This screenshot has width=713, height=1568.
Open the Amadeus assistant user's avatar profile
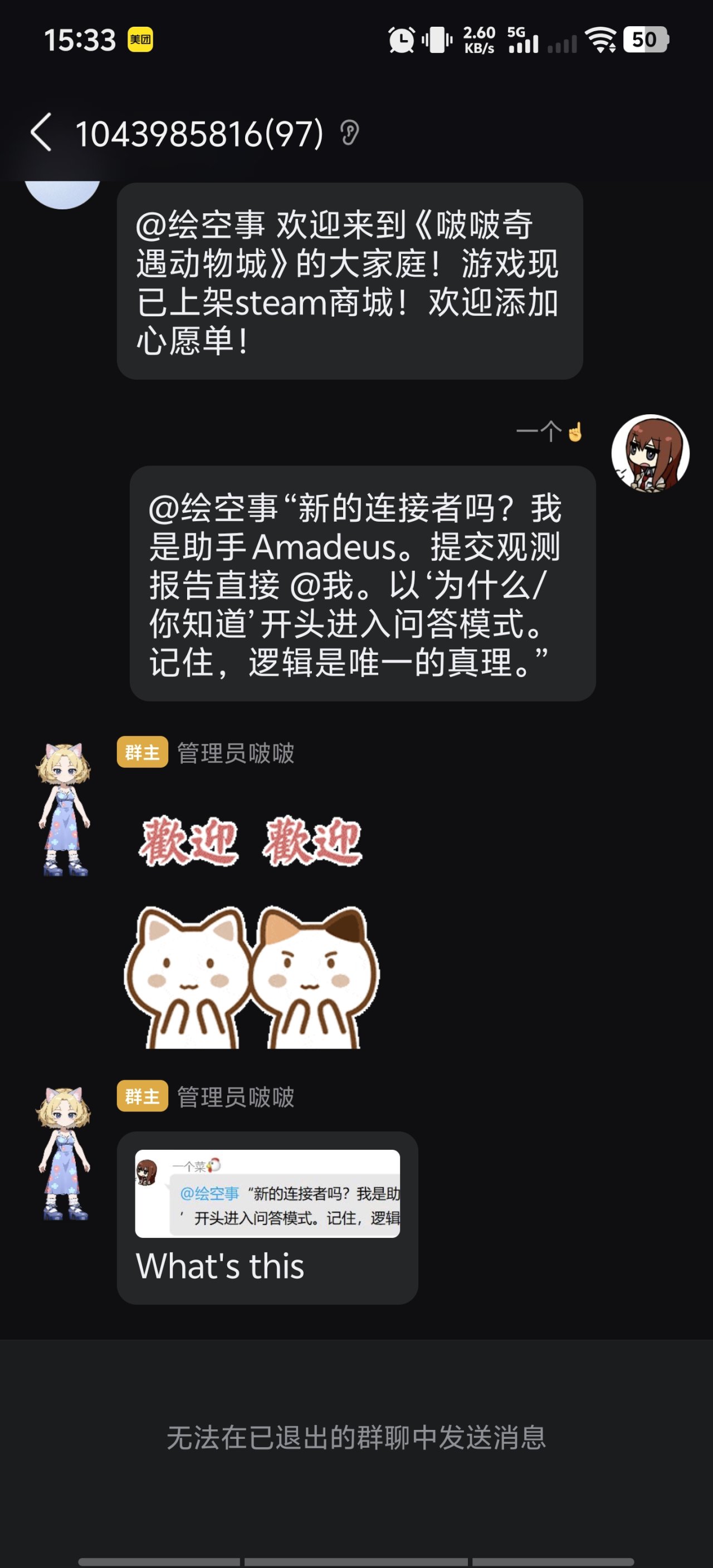649,453
